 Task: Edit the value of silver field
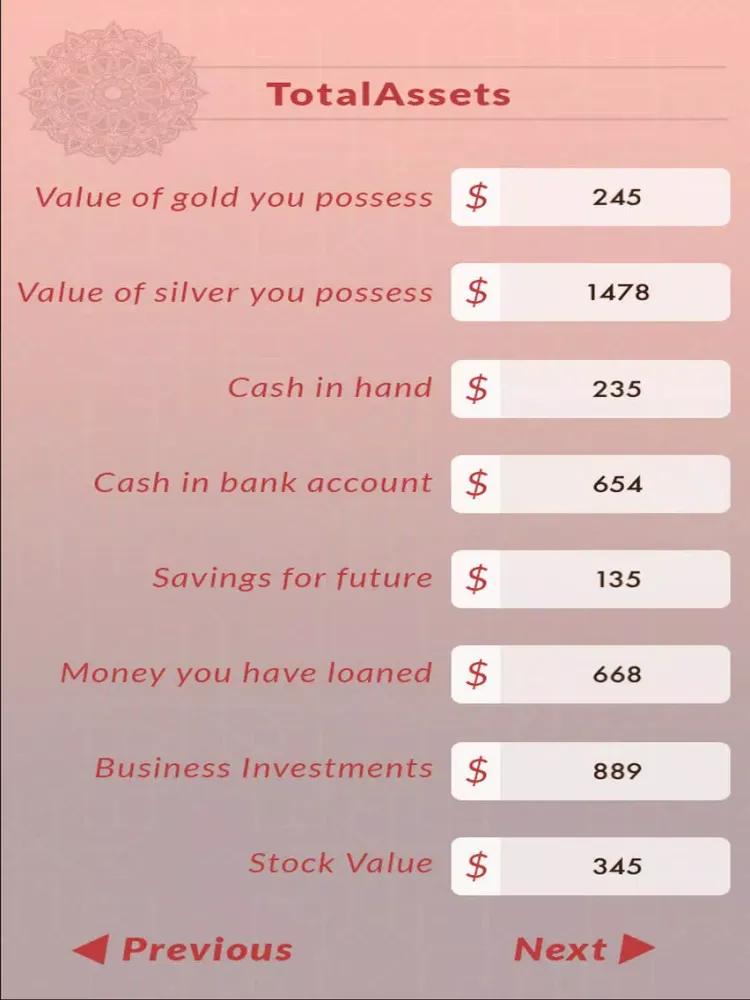pos(614,292)
